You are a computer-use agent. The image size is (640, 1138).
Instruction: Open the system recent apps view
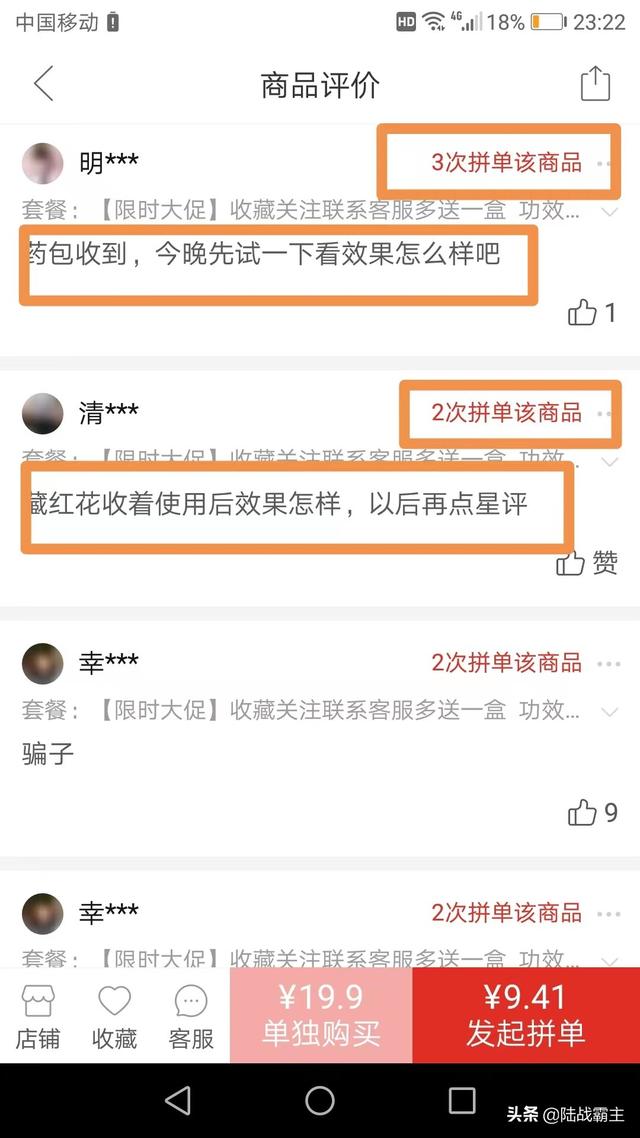(x=462, y=1101)
